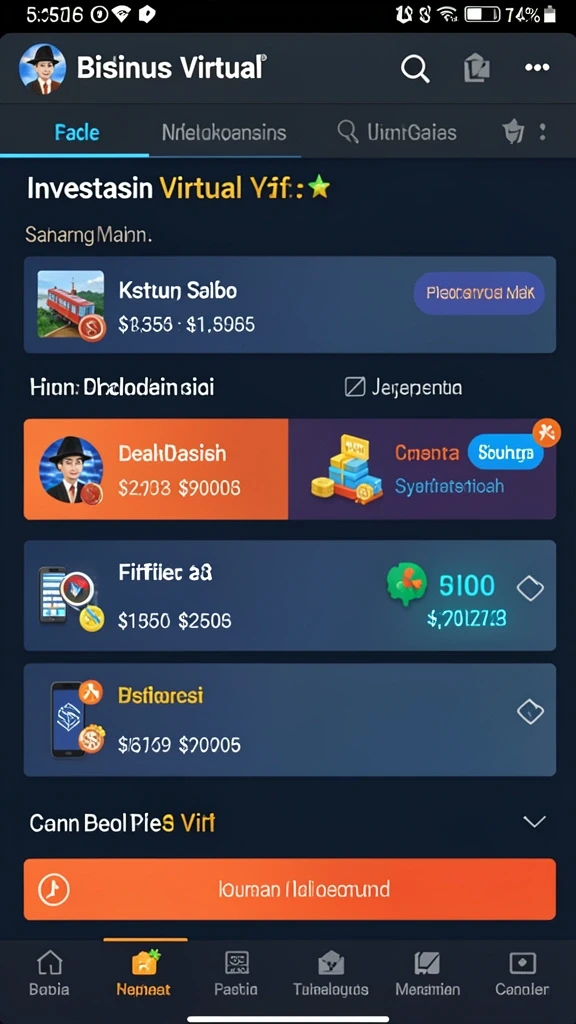Viewport: 576px width, 1024px height.
Task: Tap the profile avatar beside Bisinus Virtual
Action: (x=42, y=69)
